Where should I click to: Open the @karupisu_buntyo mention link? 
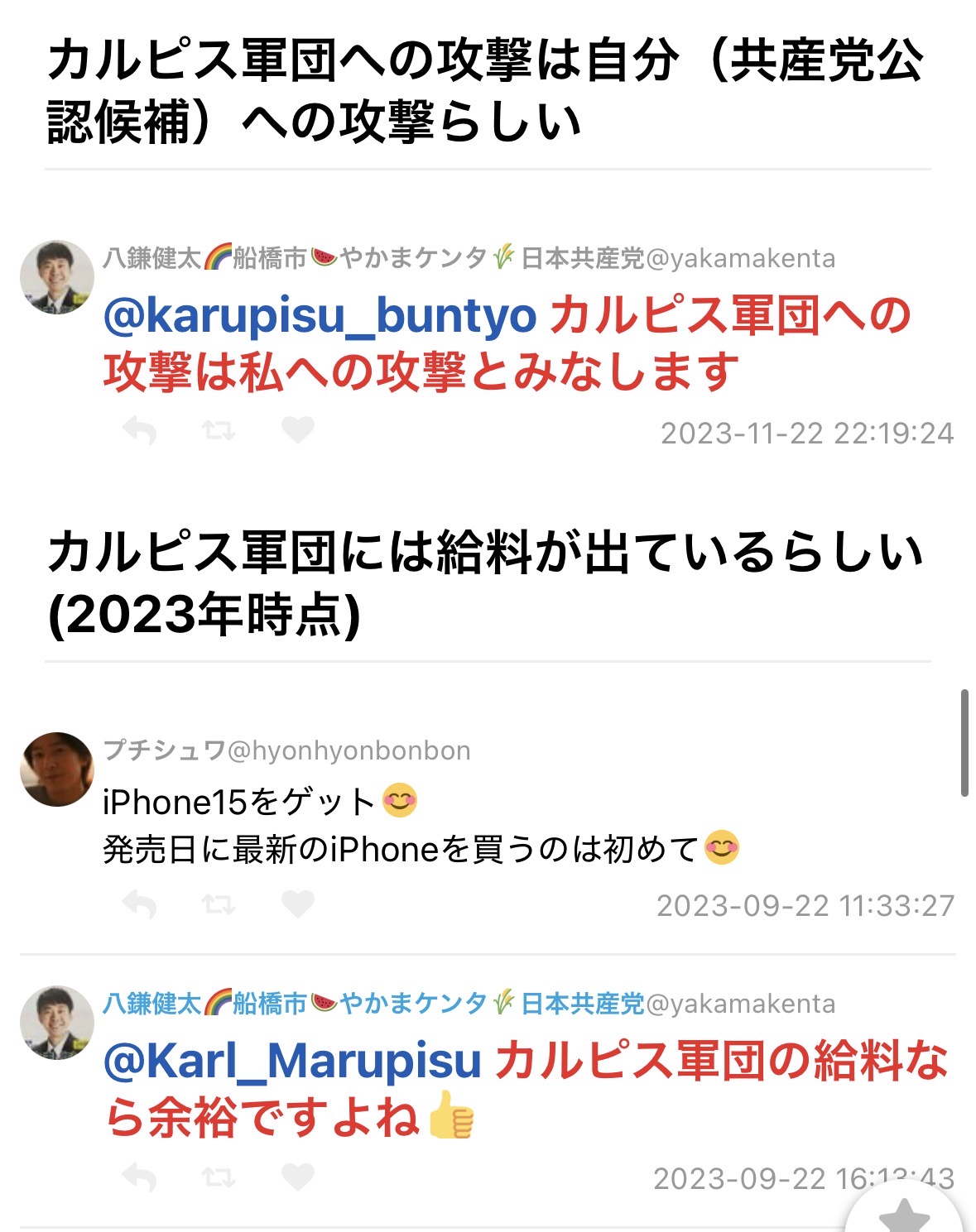tap(320, 316)
